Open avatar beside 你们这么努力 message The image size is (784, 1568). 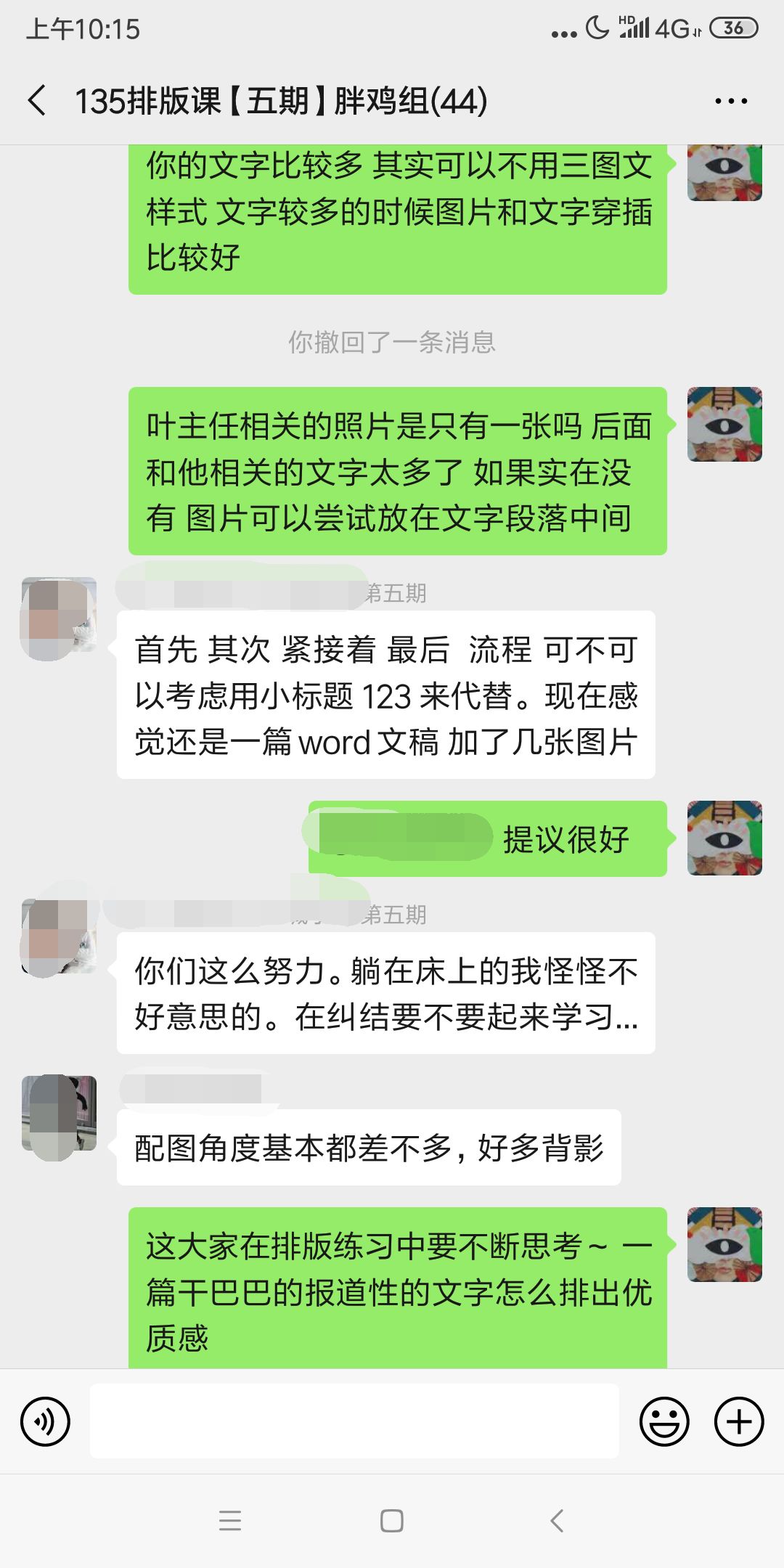[60, 936]
